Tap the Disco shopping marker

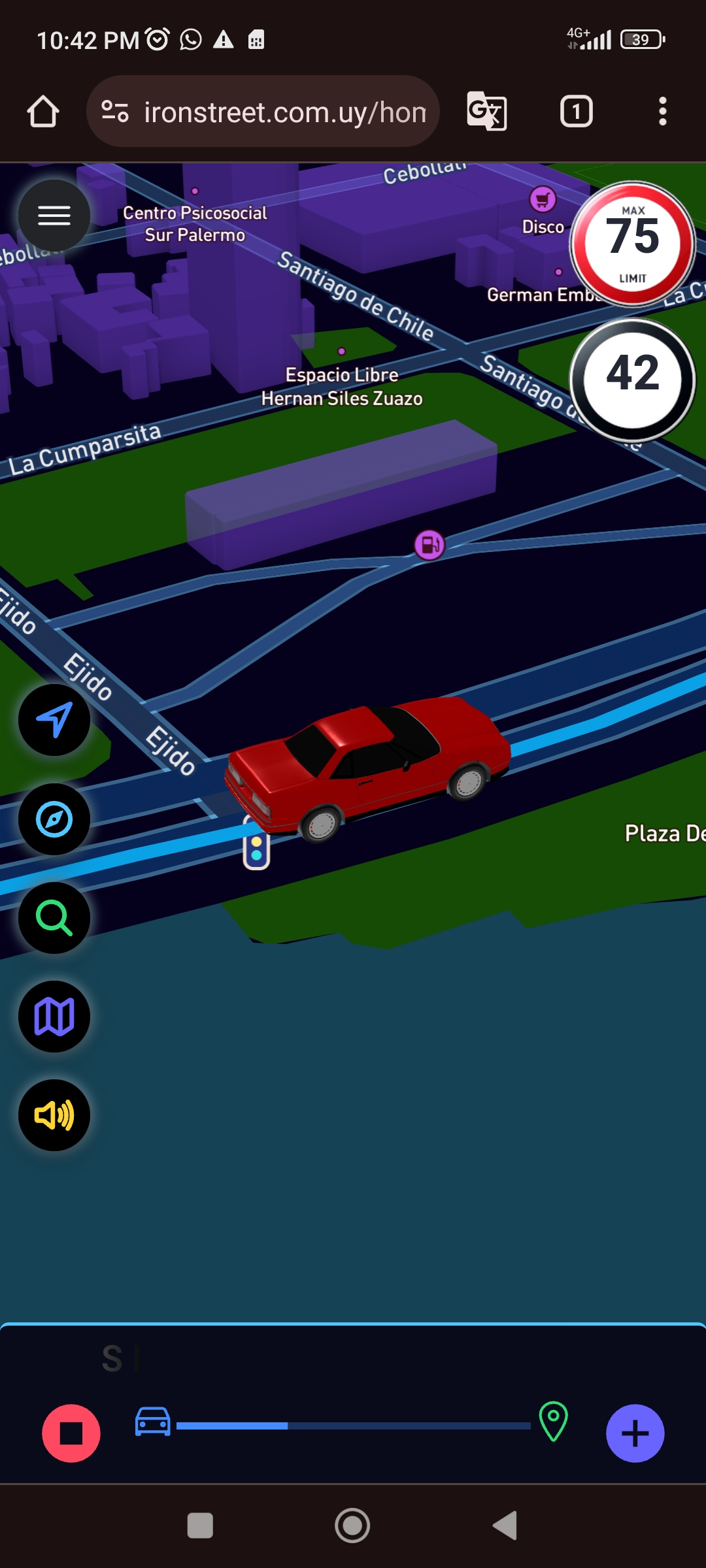pos(543,200)
